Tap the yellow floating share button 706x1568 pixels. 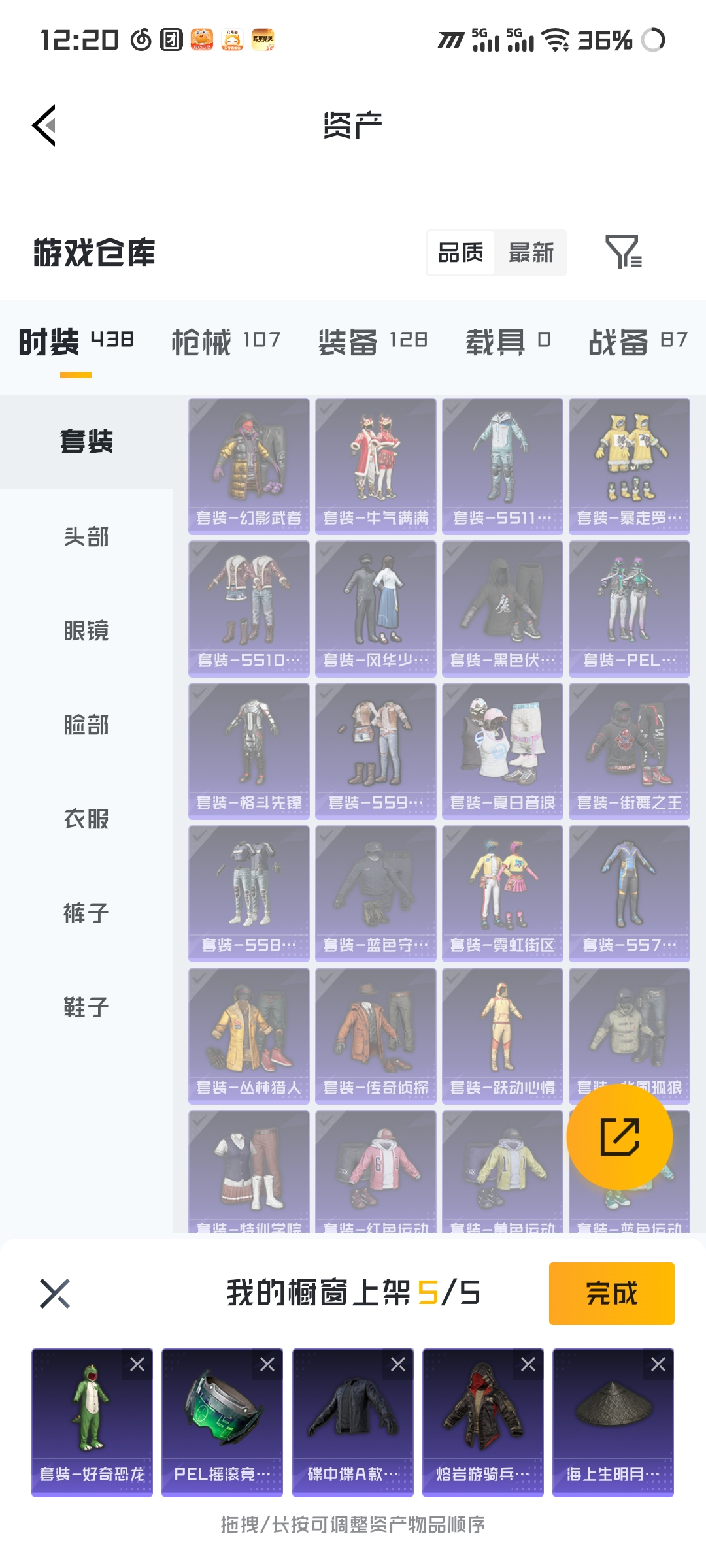(x=619, y=1137)
